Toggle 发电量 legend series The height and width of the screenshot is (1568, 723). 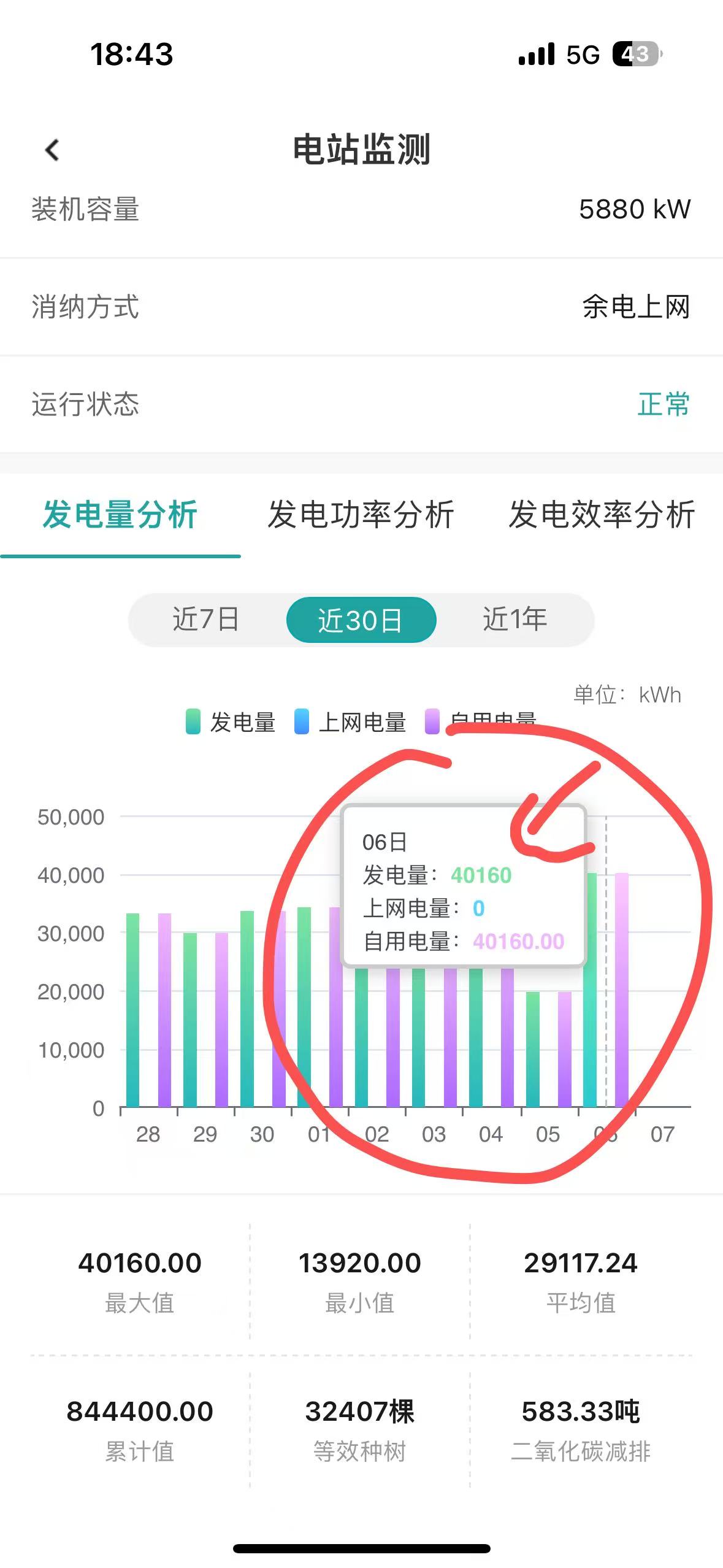tap(231, 722)
